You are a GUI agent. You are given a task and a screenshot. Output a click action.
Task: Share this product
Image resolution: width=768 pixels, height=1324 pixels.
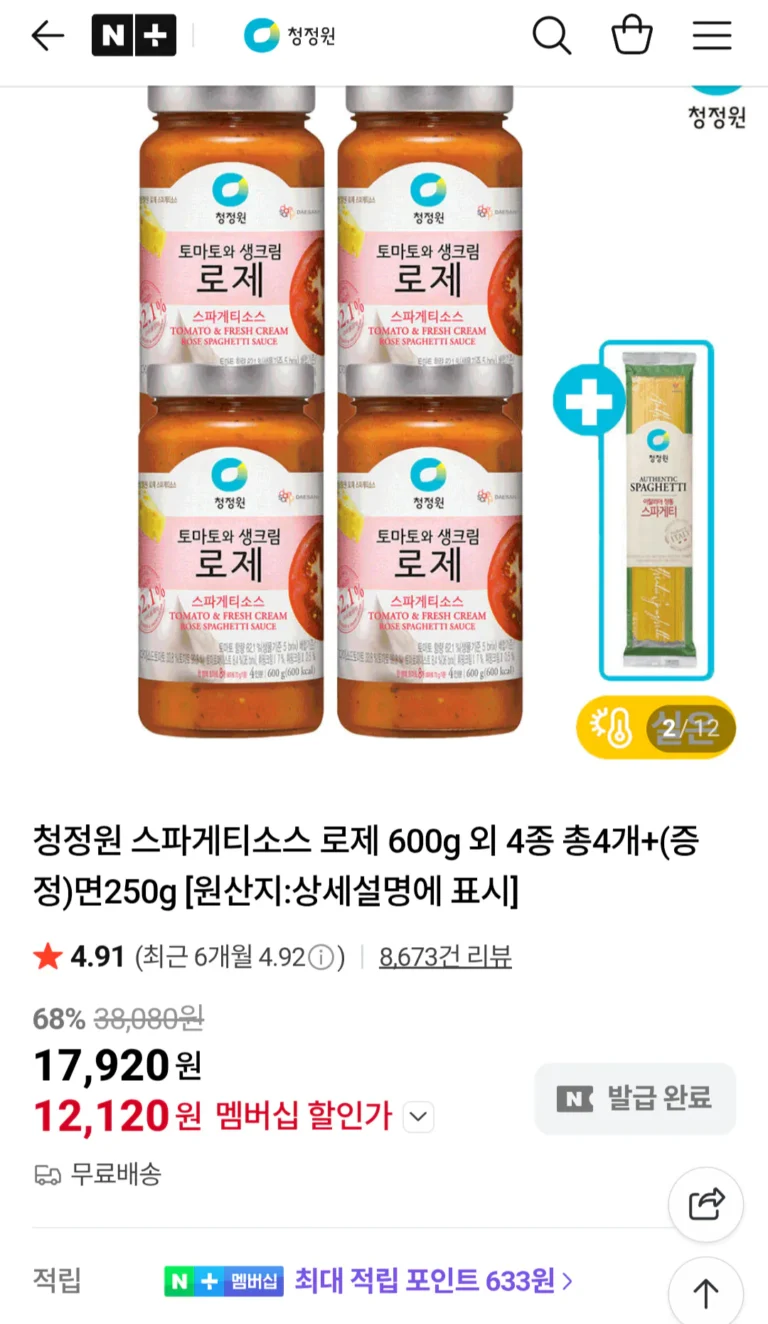click(706, 1204)
